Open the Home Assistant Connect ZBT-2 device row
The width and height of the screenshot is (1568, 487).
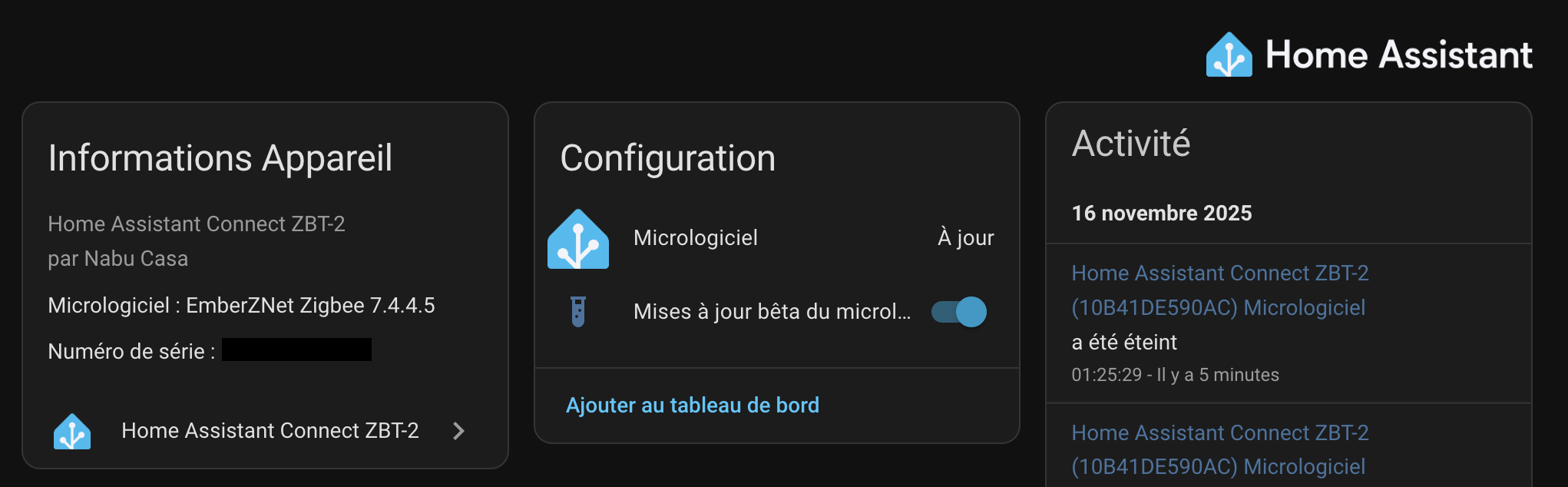point(261,431)
